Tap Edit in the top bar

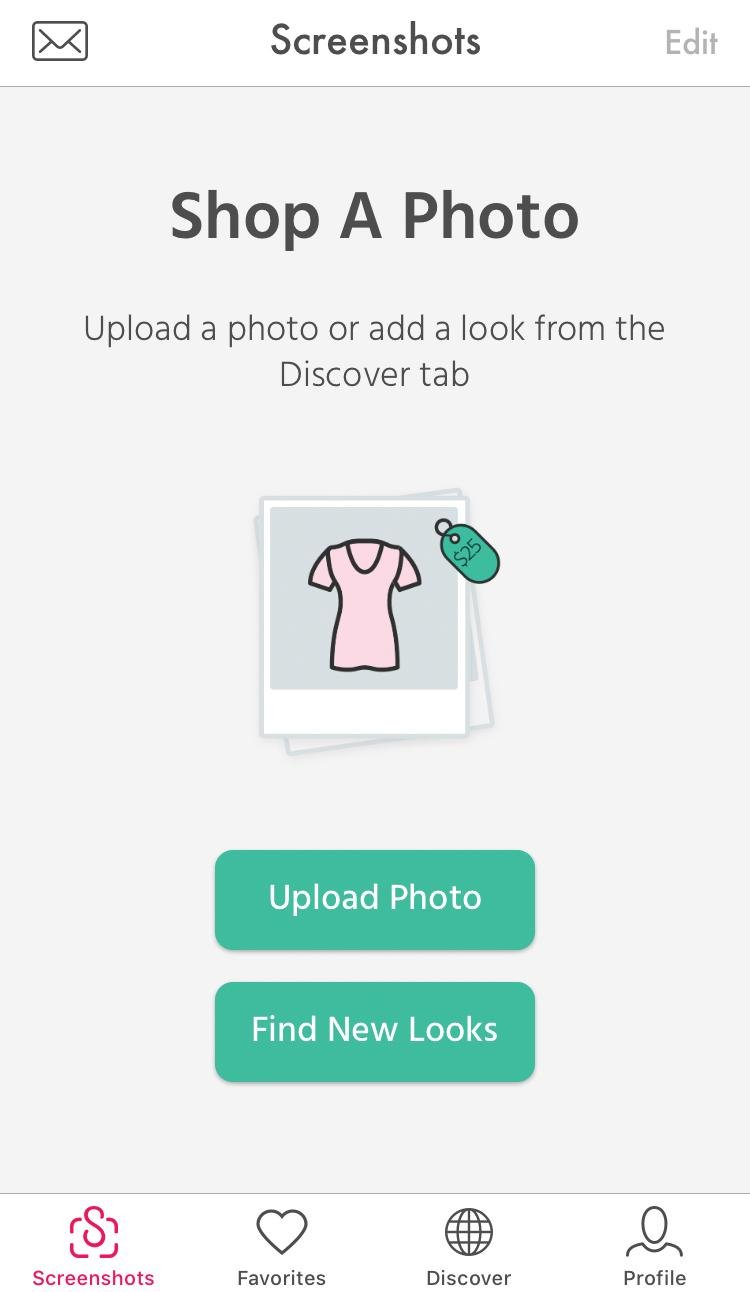click(691, 42)
